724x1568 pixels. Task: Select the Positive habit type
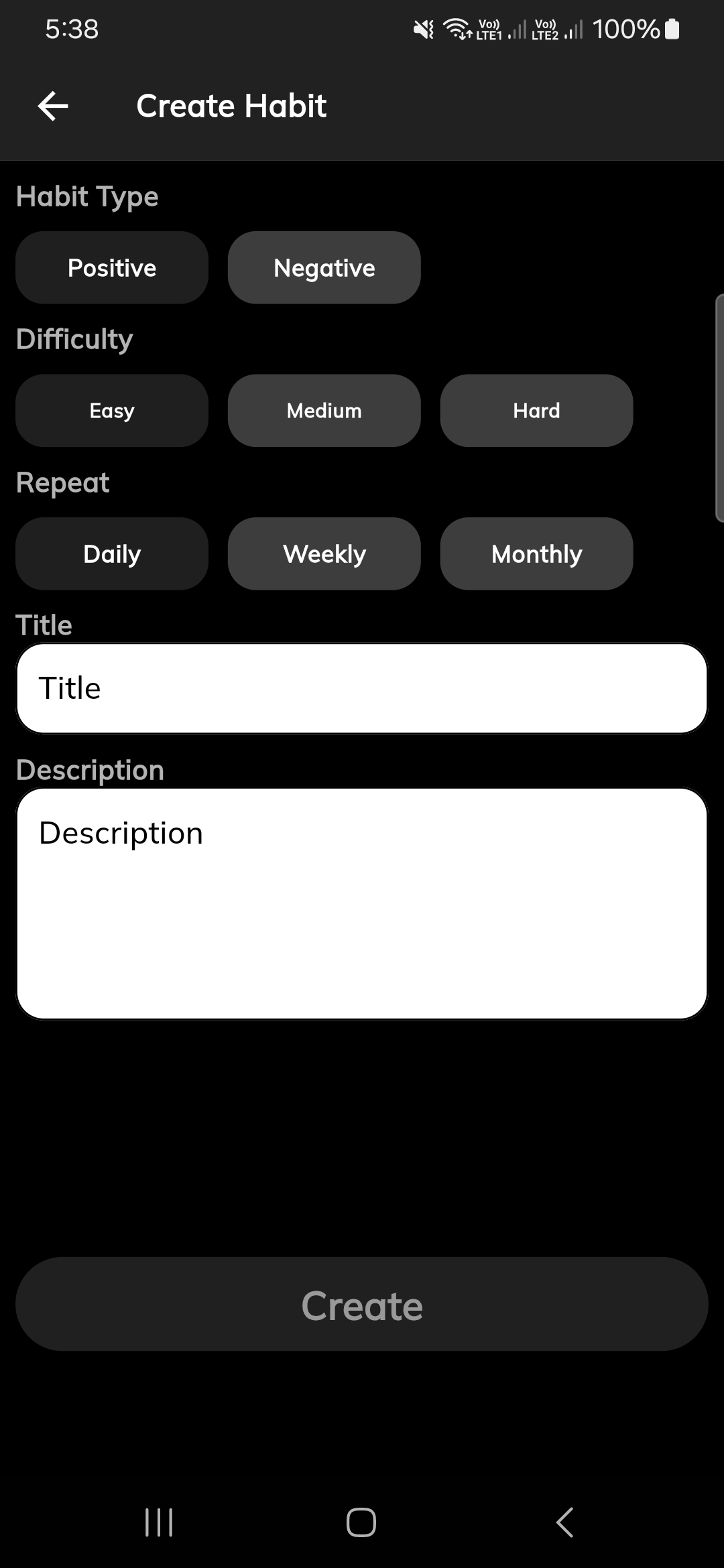click(x=112, y=268)
